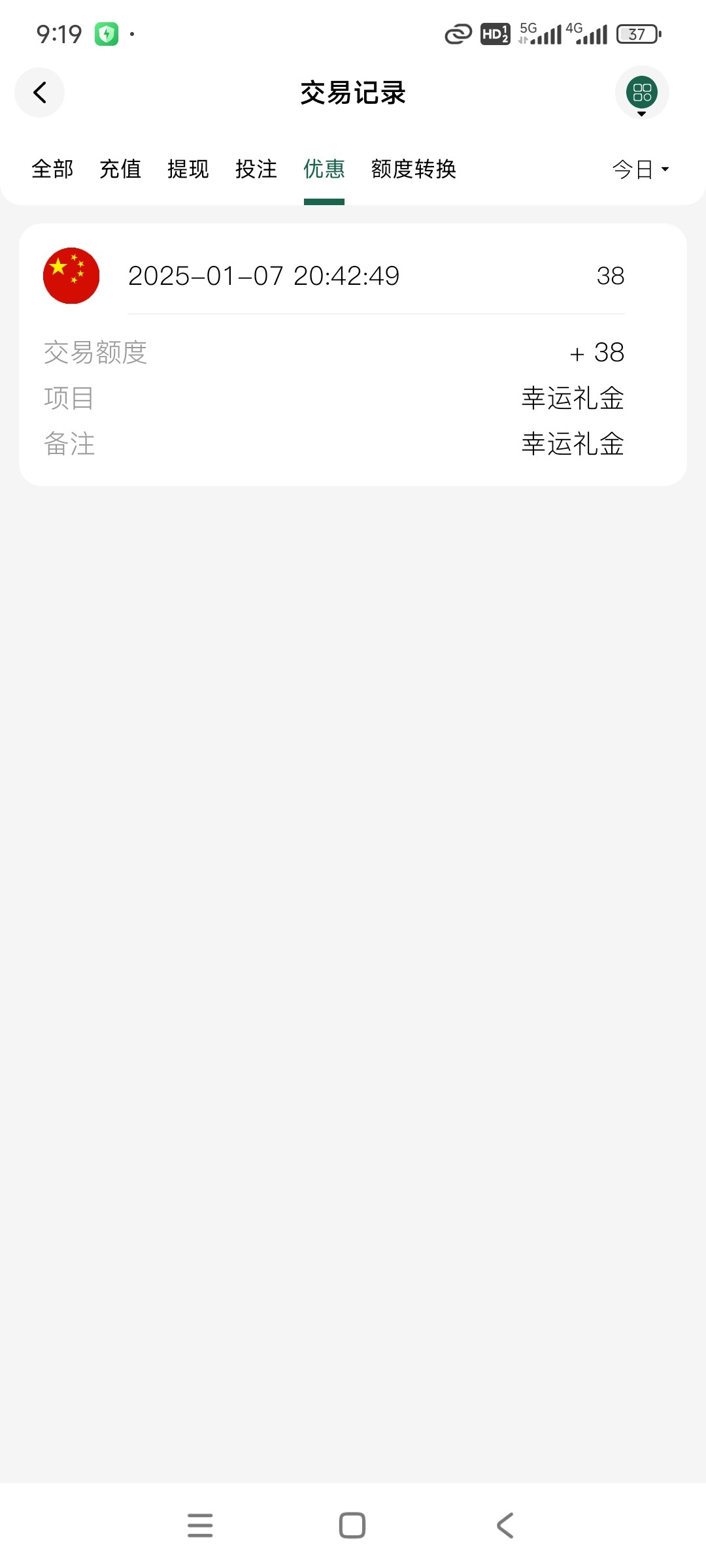Tap the system home button
Screen dimensions: 706x1568
click(352, 1526)
